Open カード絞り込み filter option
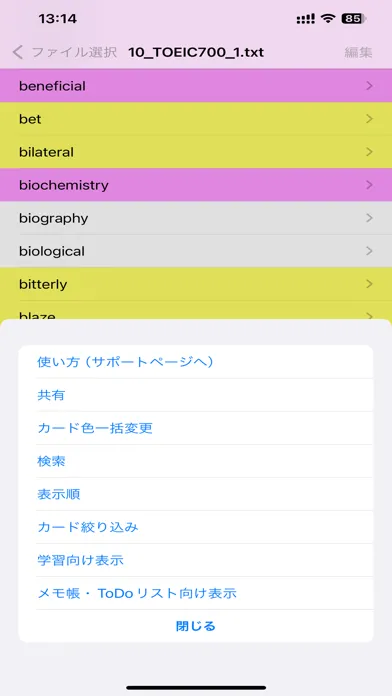The height and width of the screenshot is (696, 392). coord(196,527)
